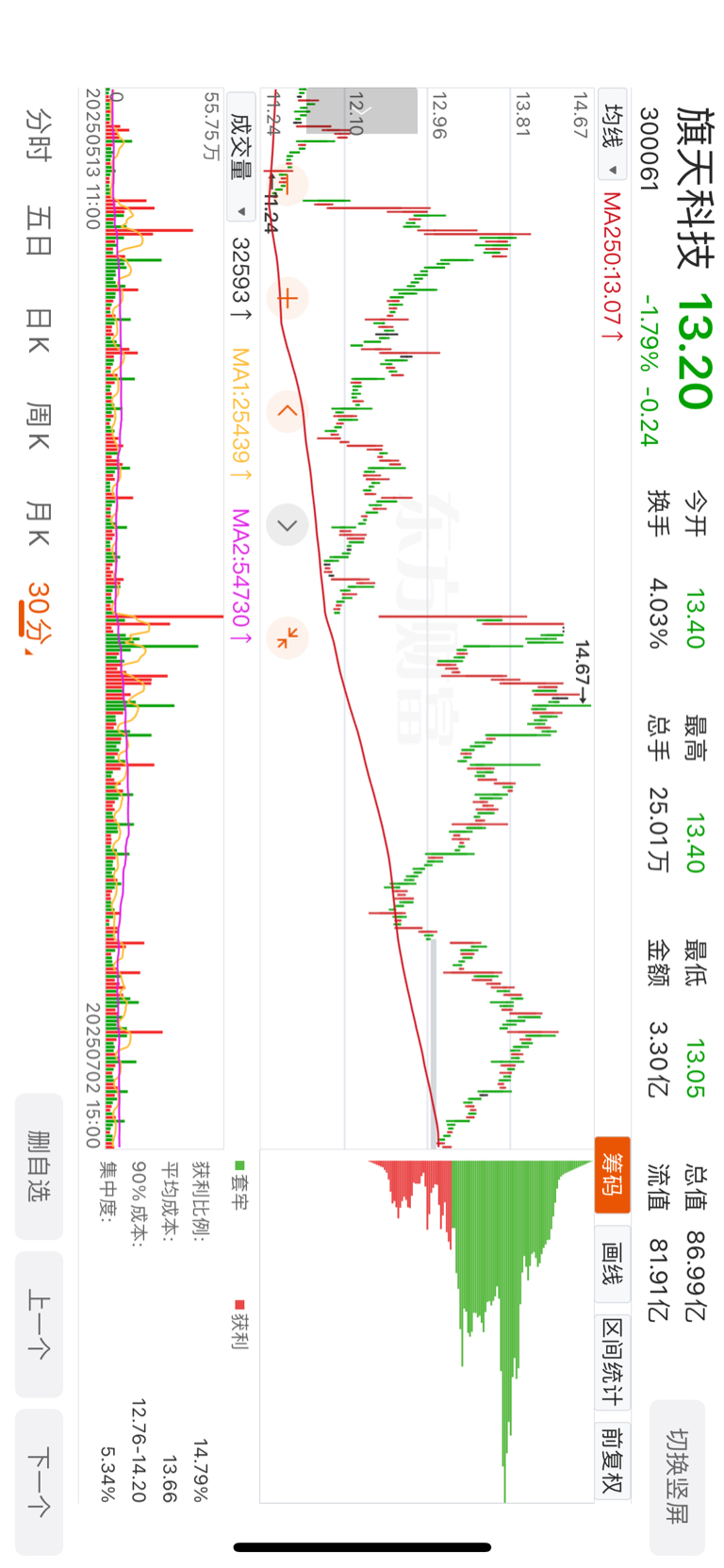Viewport: 724px width, 1568px height.
Task: Open the 日K chart tab
Action: pyautogui.click(x=39, y=329)
